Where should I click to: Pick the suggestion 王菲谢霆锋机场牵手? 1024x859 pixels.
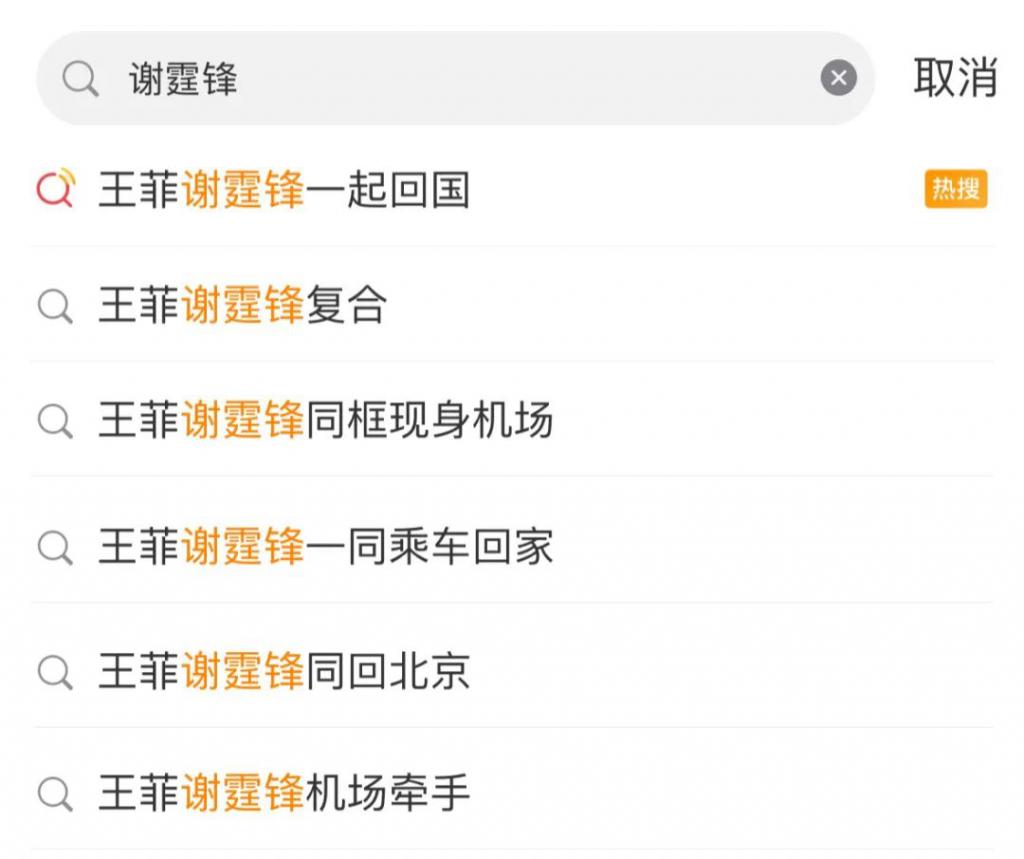point(284,795)
